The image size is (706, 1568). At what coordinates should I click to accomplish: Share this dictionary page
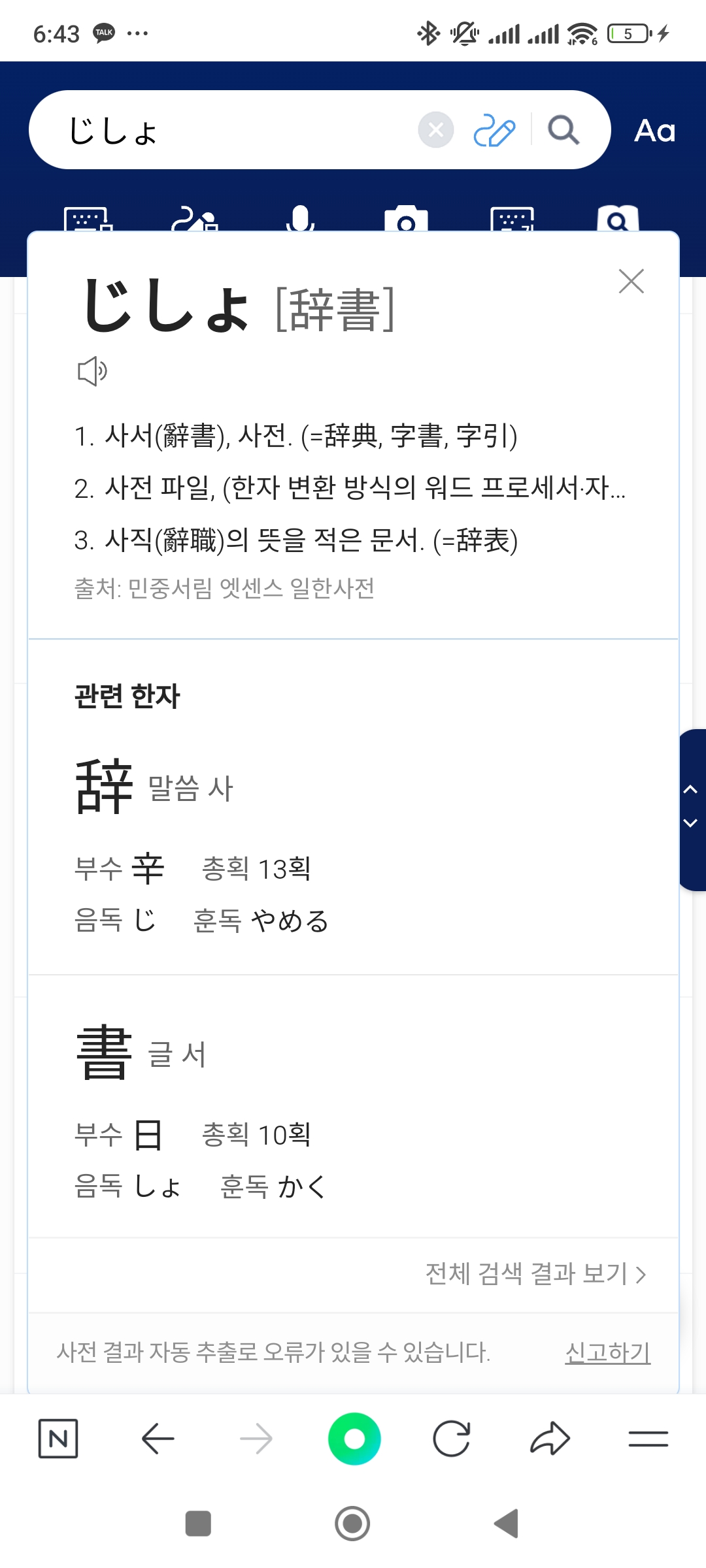pos(550,1438)
